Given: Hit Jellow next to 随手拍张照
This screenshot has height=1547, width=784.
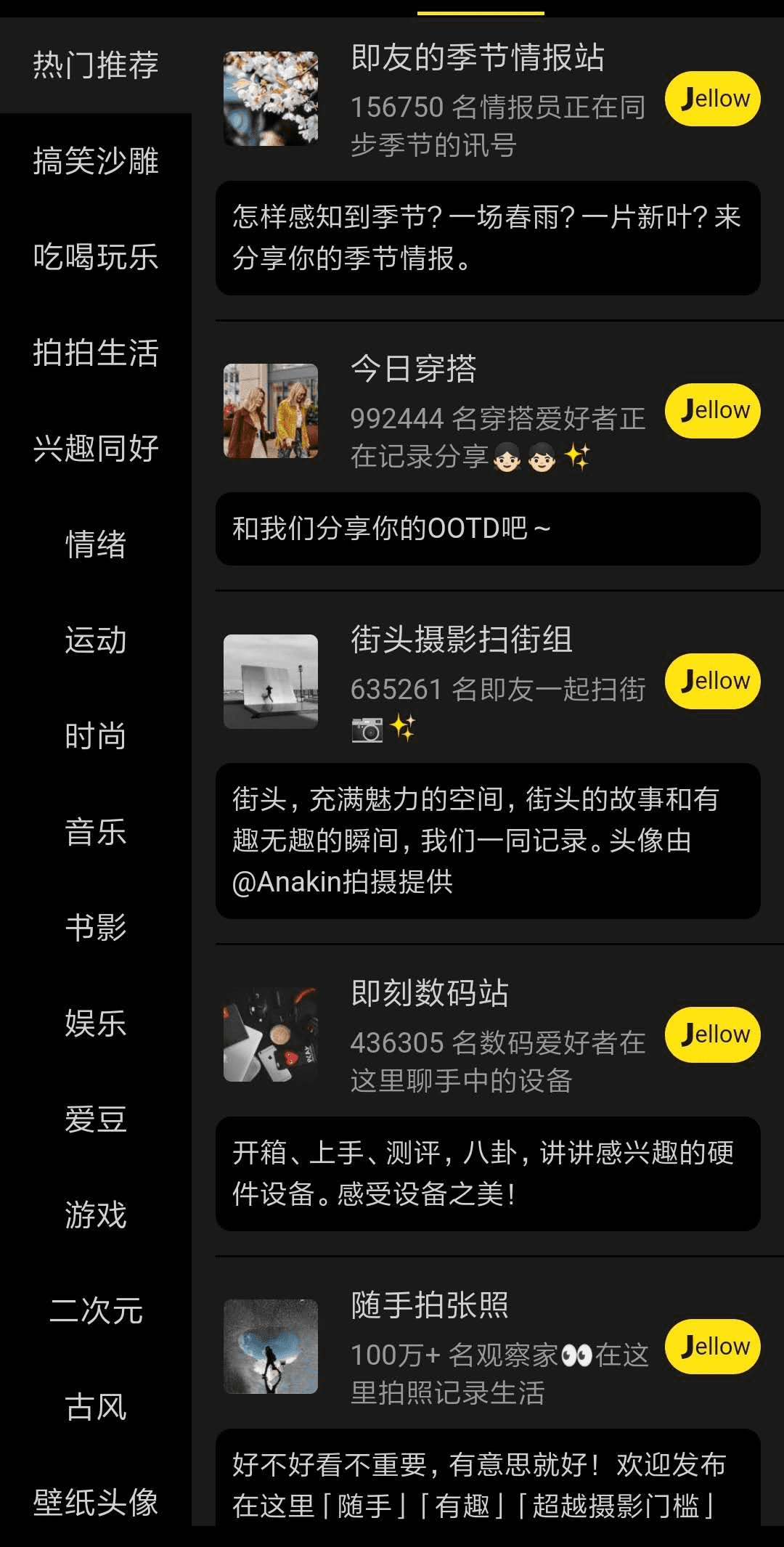Looking at the screenshot, I should coord(712,1347).
